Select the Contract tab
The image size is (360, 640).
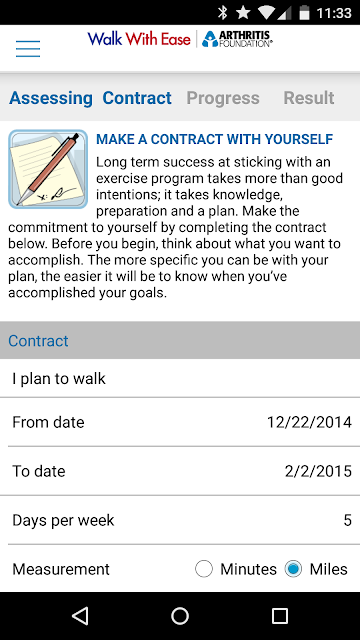(137, 98)
